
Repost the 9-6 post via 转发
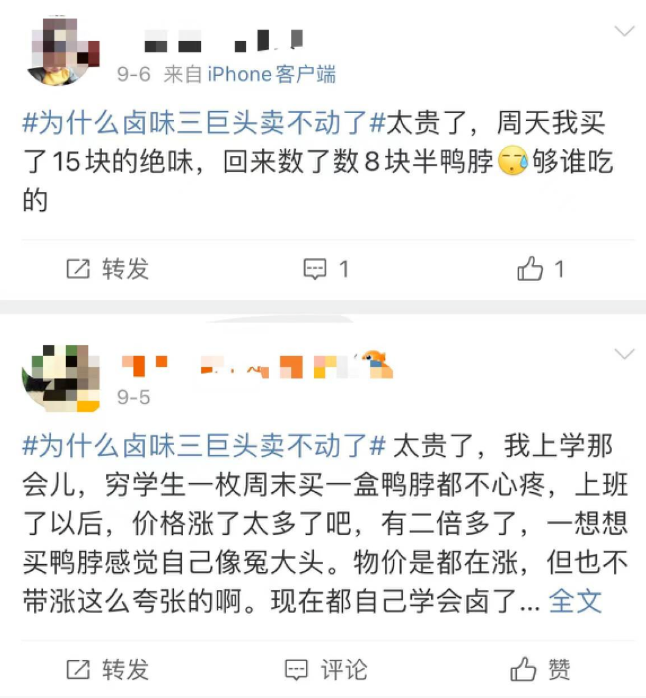click(108, 268)
